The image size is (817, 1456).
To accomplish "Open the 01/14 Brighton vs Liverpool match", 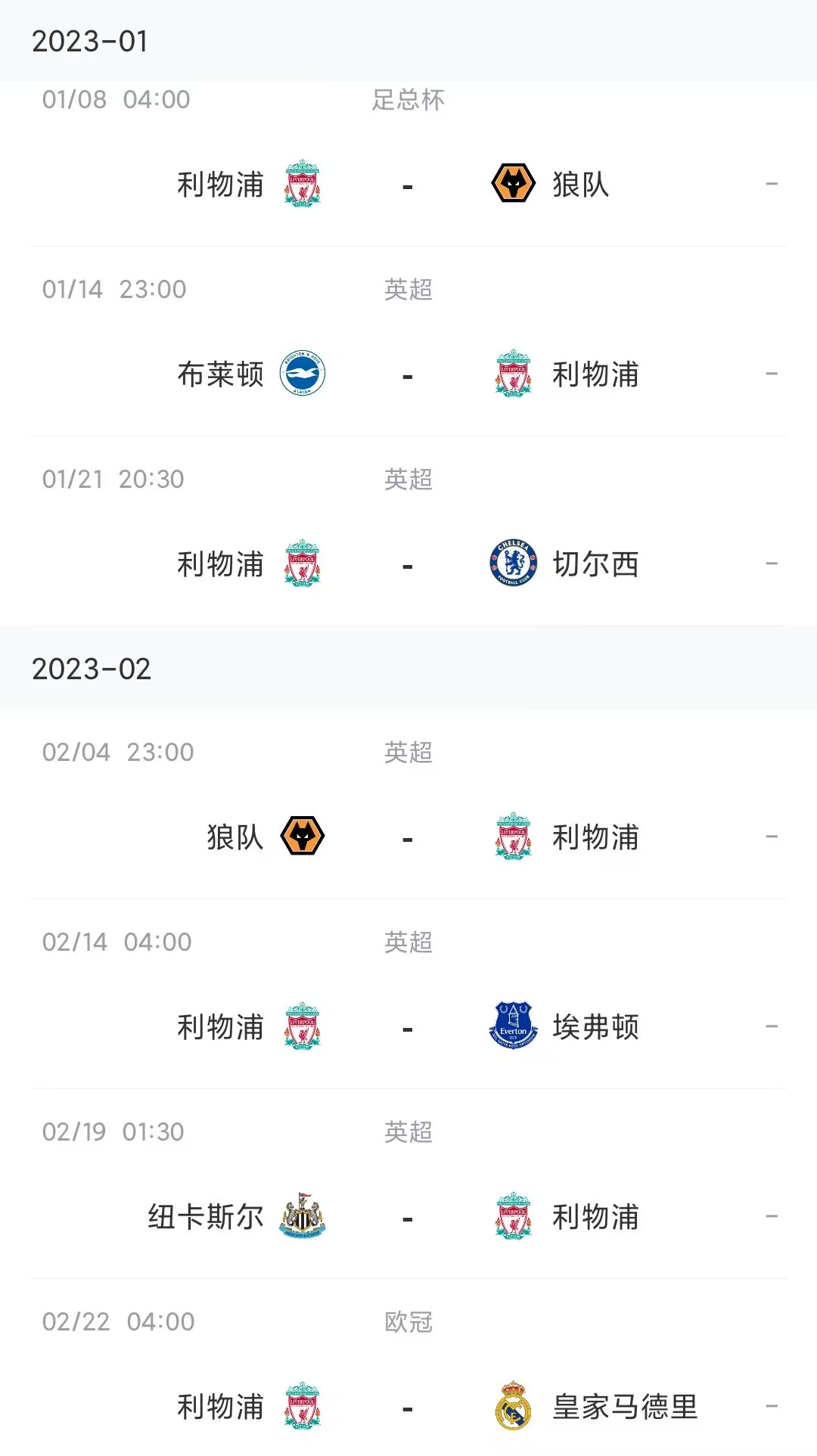I will 408,341.
